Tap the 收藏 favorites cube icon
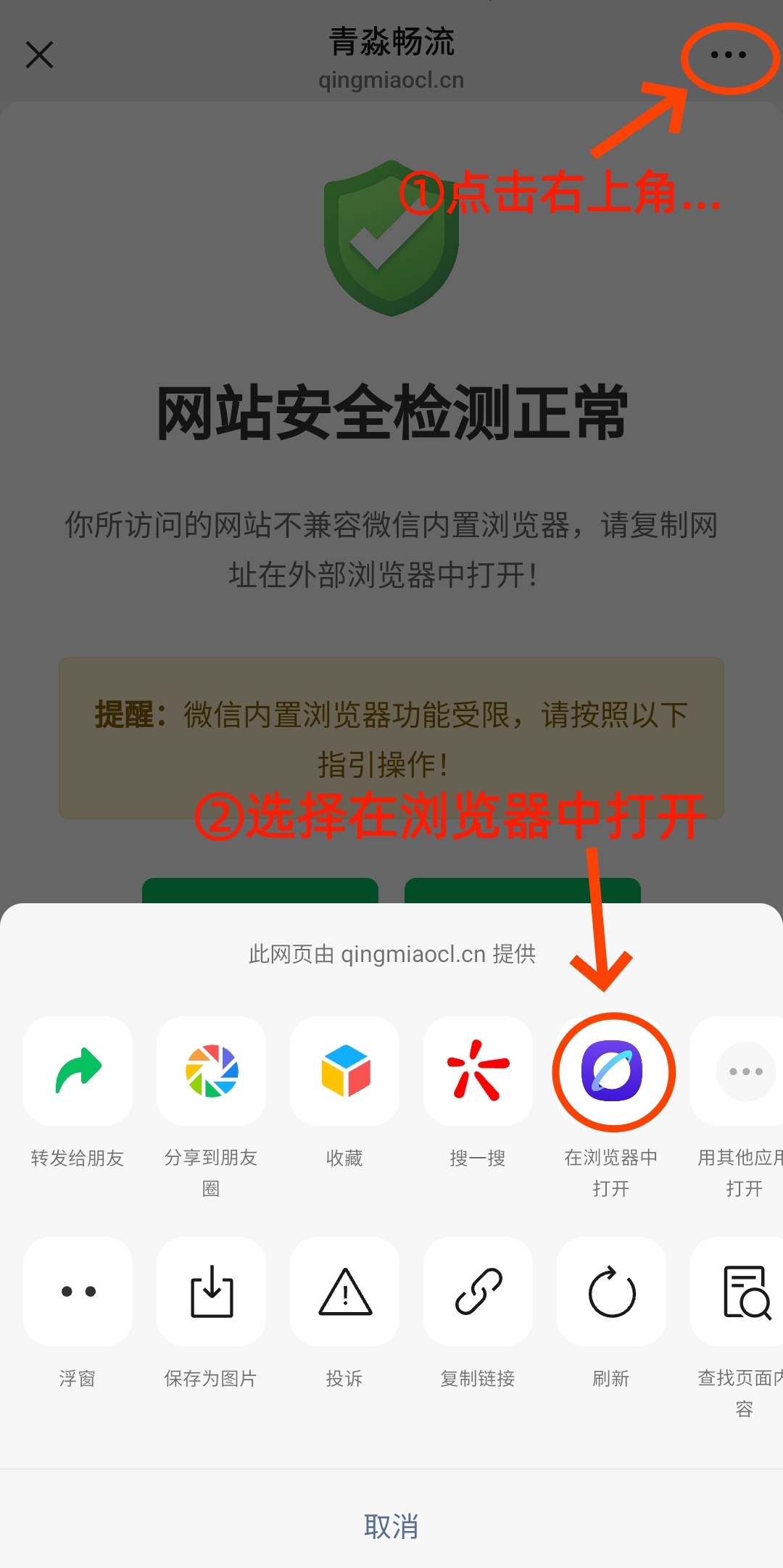The width and height of the screenshot is (783, 1568). point(344,1071)
